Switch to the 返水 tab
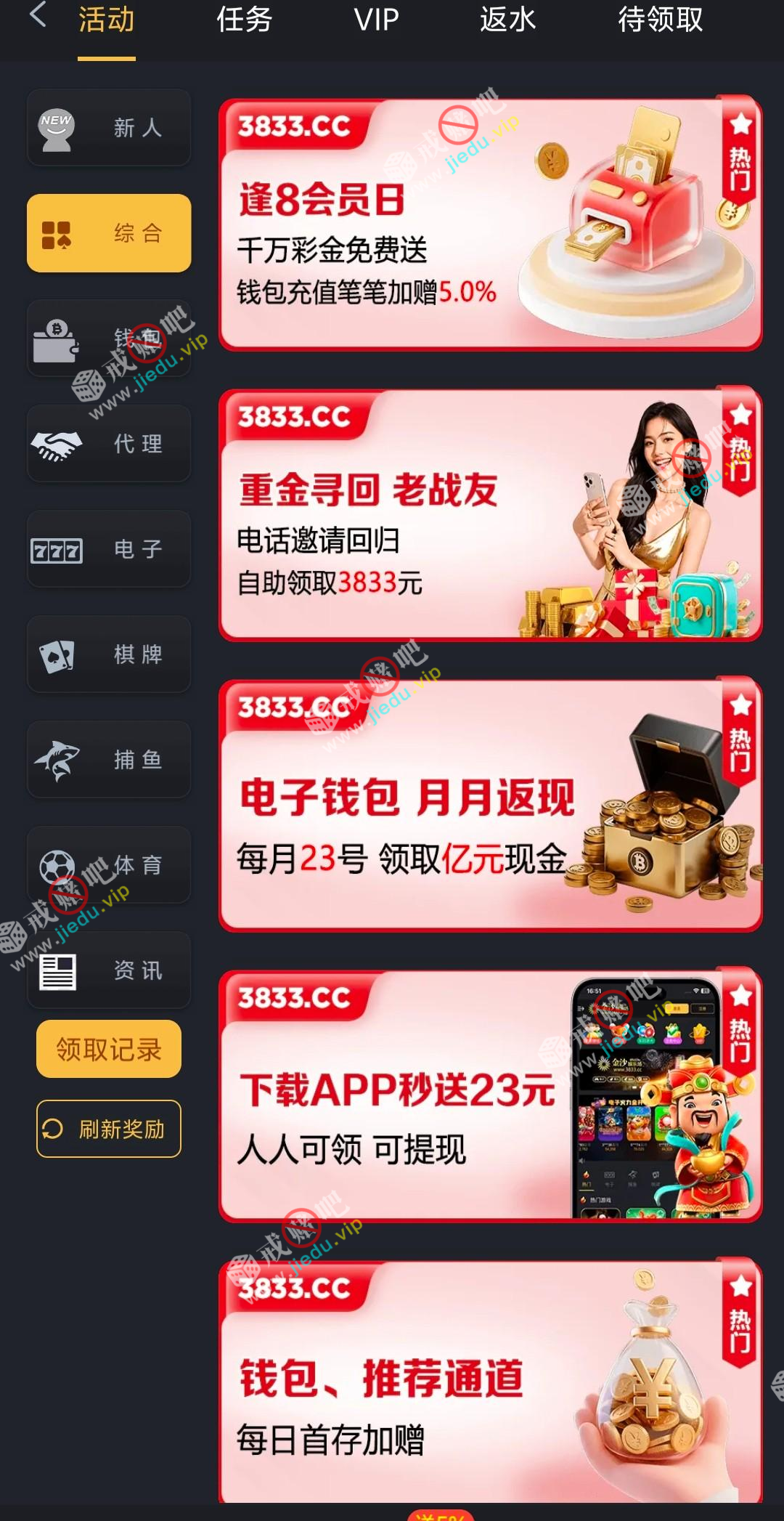The height and width of the screenshot is (1521, 784). click(507, 20)
